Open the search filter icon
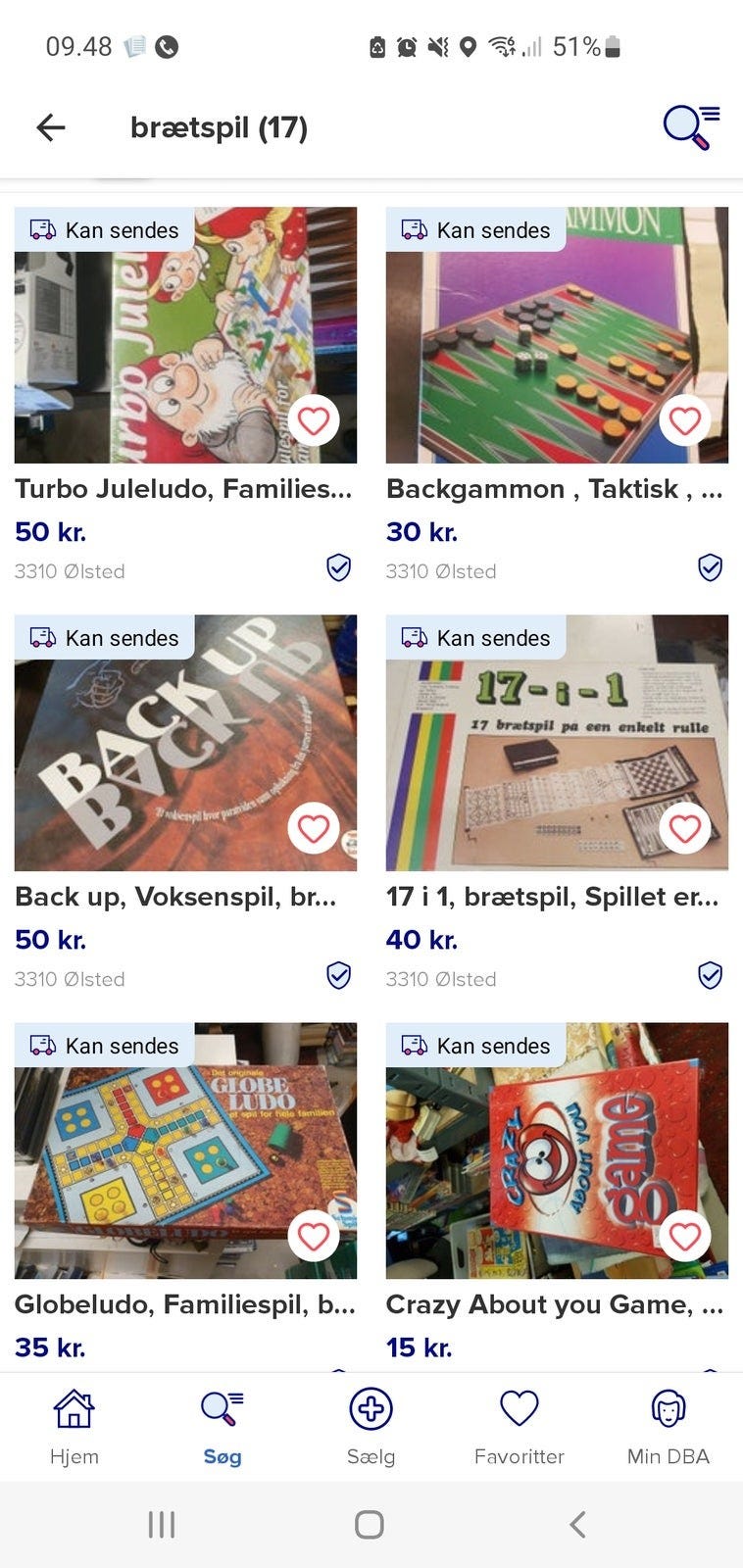The image size is (743, 1568). (x=691, y=127)
